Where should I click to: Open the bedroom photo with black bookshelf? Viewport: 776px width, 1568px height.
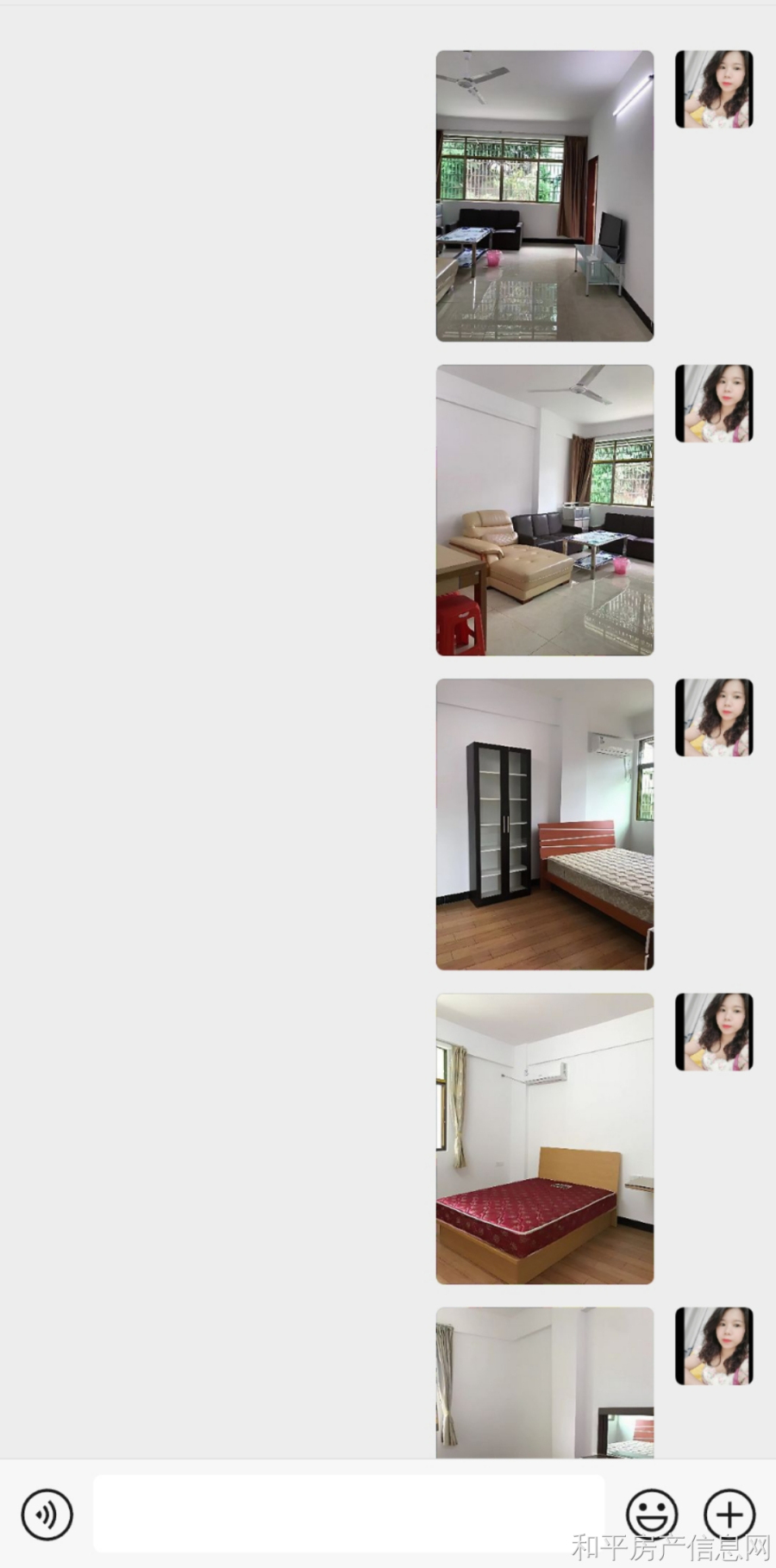pyautogui.click(x=544, y=824)
